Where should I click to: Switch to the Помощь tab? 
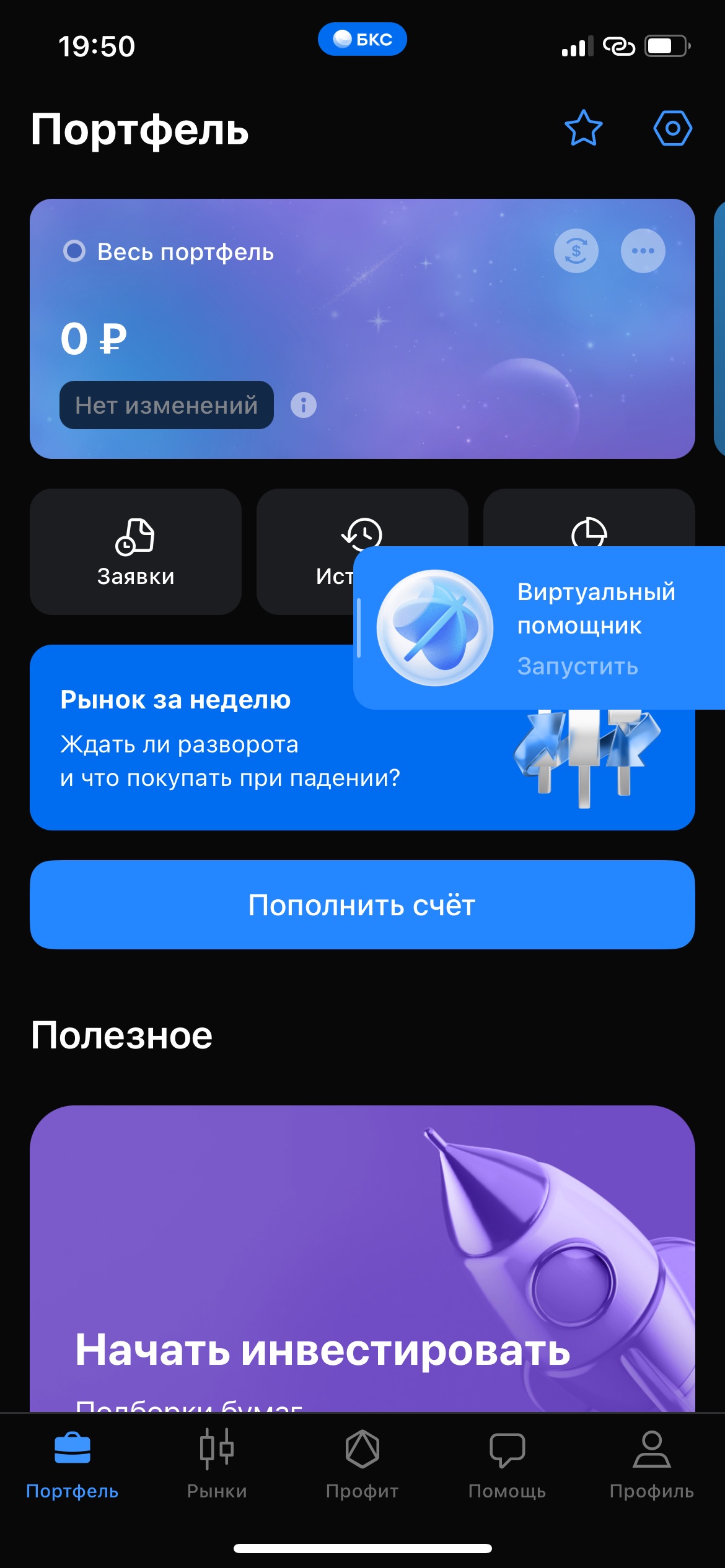click(507, 1465)
